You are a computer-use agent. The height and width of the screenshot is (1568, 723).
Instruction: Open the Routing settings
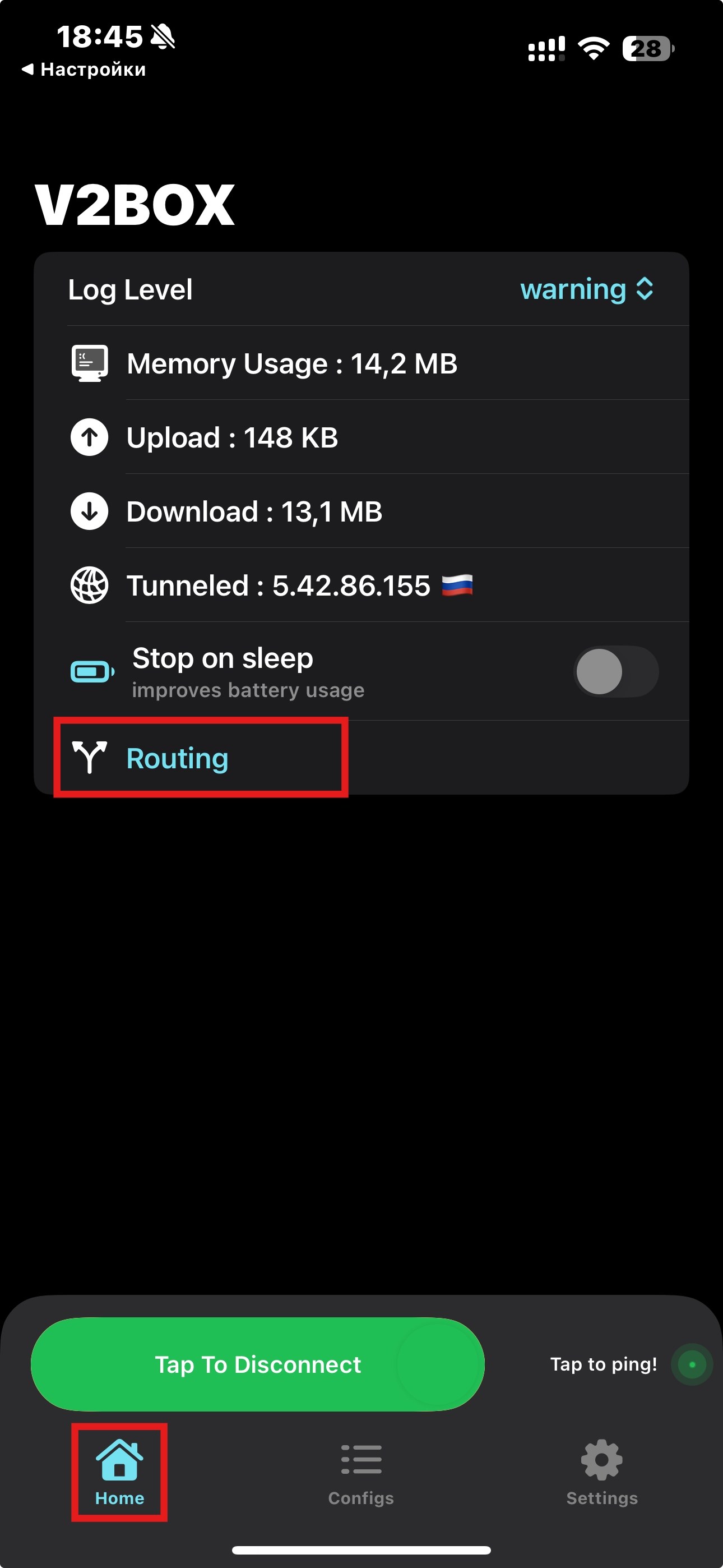177,758
